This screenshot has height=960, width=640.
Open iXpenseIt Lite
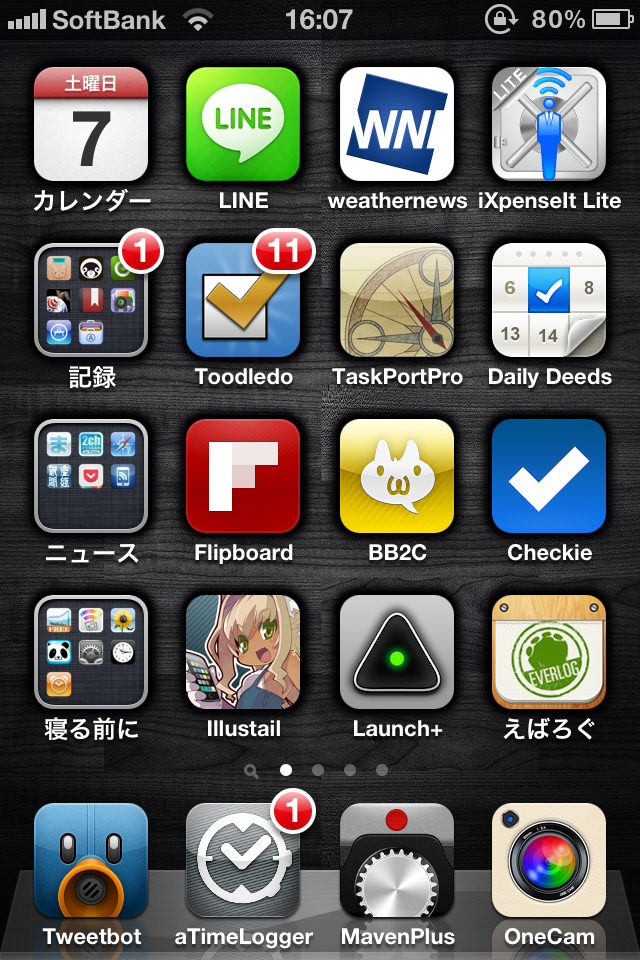548,124
